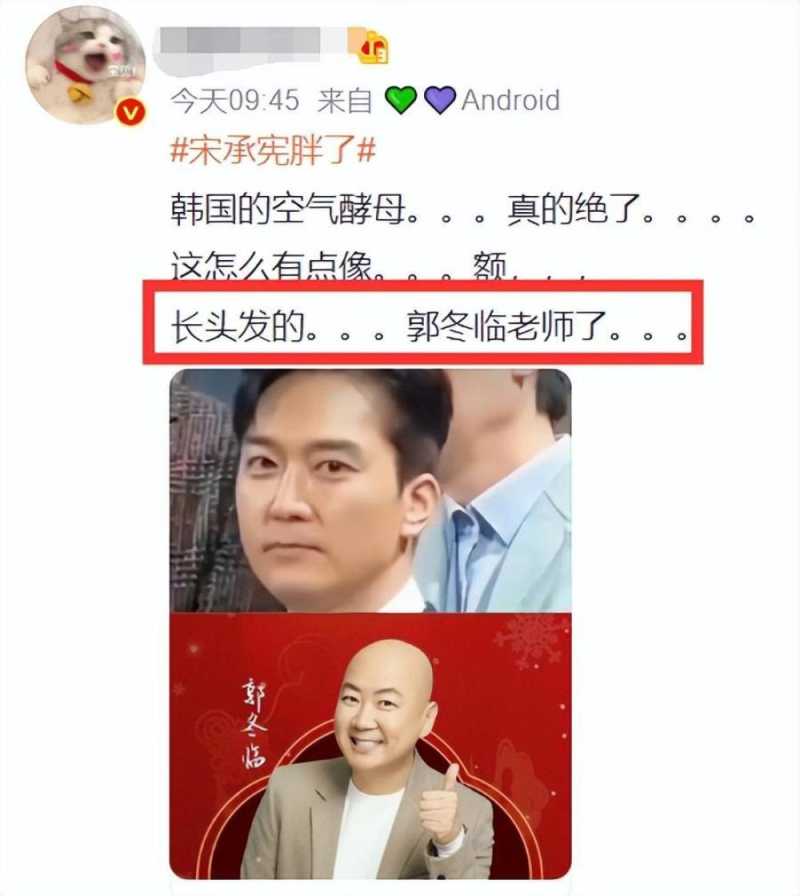This screenshot has width=800, height=896.
Task: View the attached photo with red background
Action: pos(370,745)
